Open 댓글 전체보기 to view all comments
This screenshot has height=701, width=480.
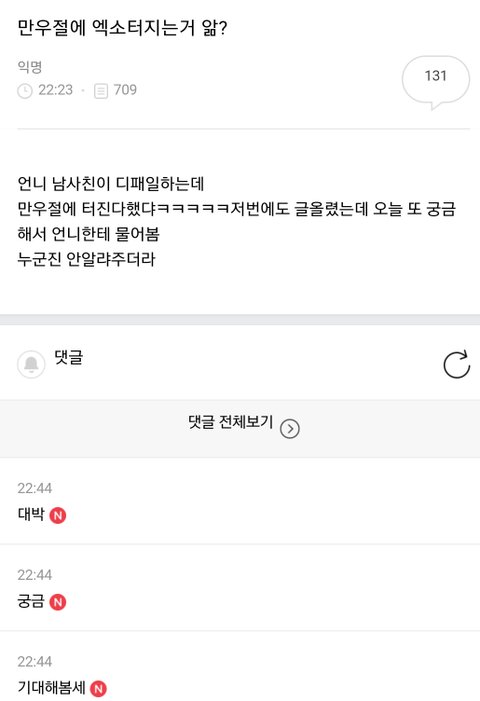(240, 428)
